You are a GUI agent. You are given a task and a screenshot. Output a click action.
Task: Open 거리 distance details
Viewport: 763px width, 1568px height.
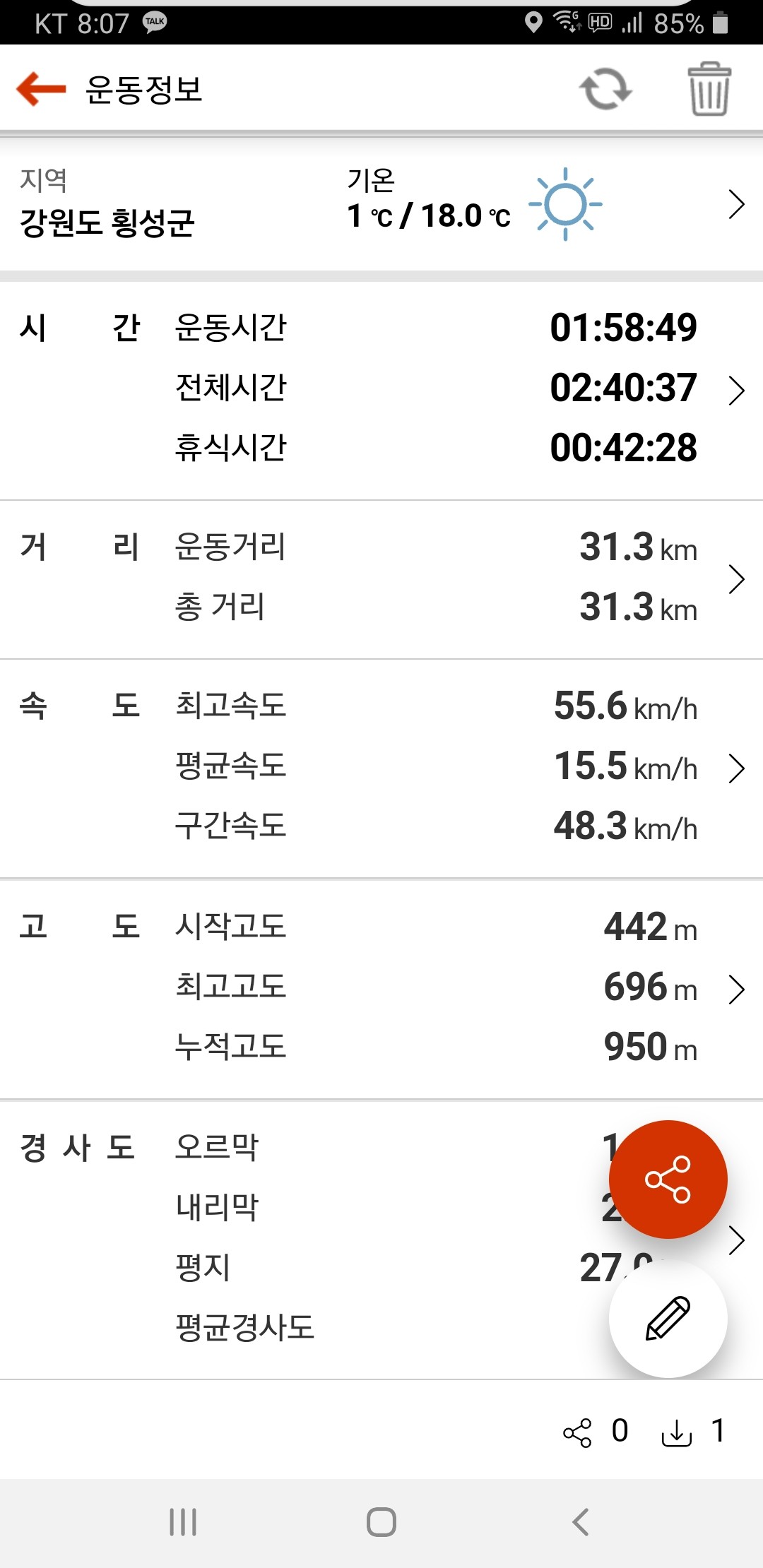click(735, 579)
